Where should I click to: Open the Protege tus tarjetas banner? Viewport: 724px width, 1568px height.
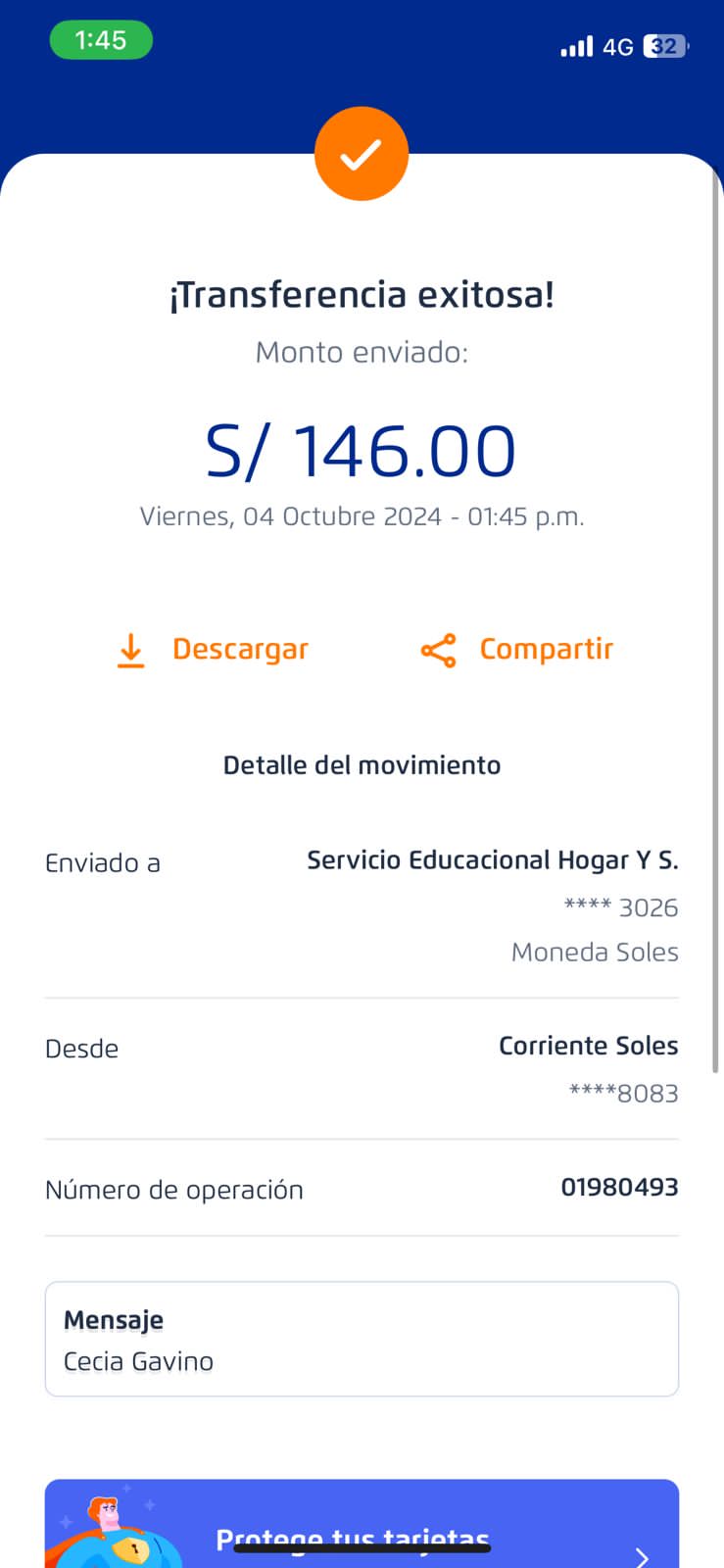click(362, 1529)
